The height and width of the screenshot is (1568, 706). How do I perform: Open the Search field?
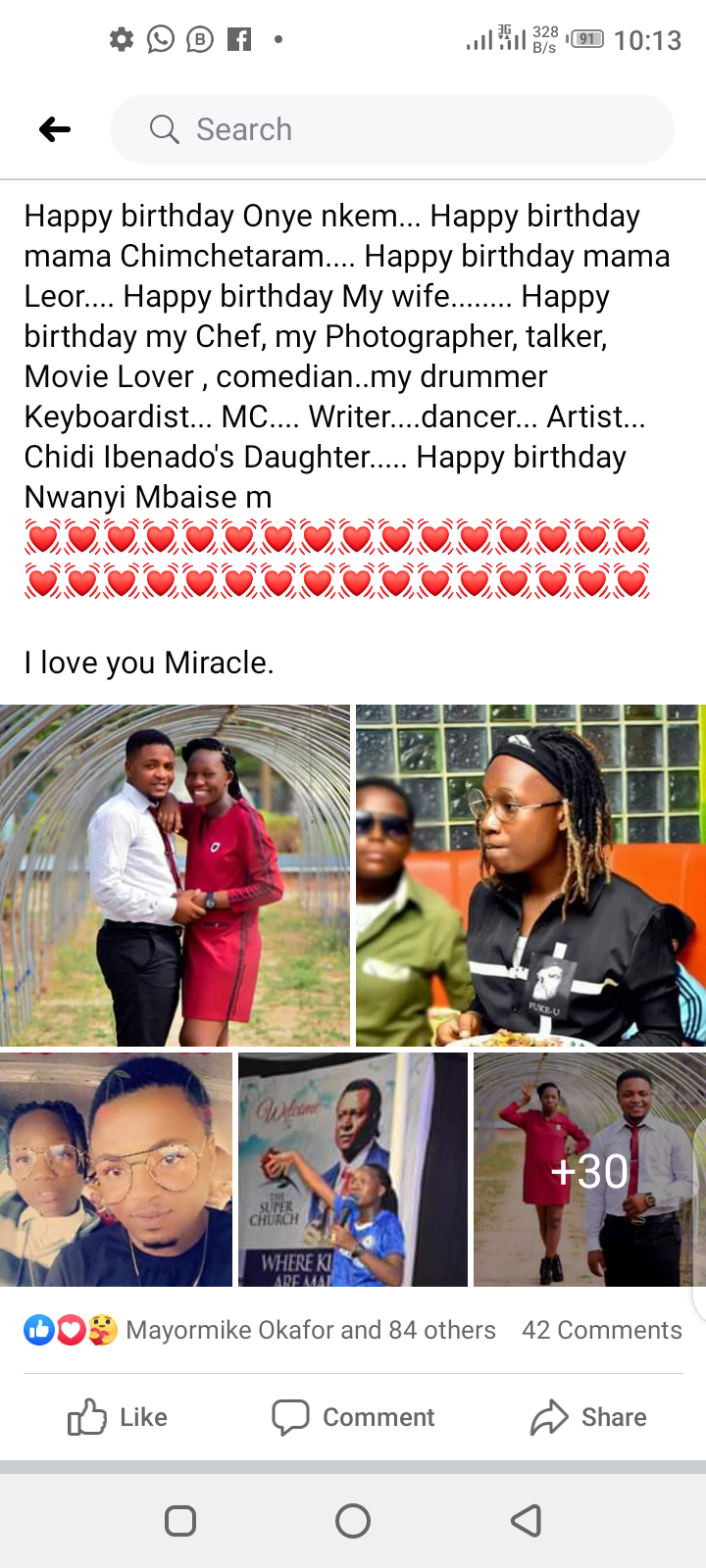(x=392, y=129)
